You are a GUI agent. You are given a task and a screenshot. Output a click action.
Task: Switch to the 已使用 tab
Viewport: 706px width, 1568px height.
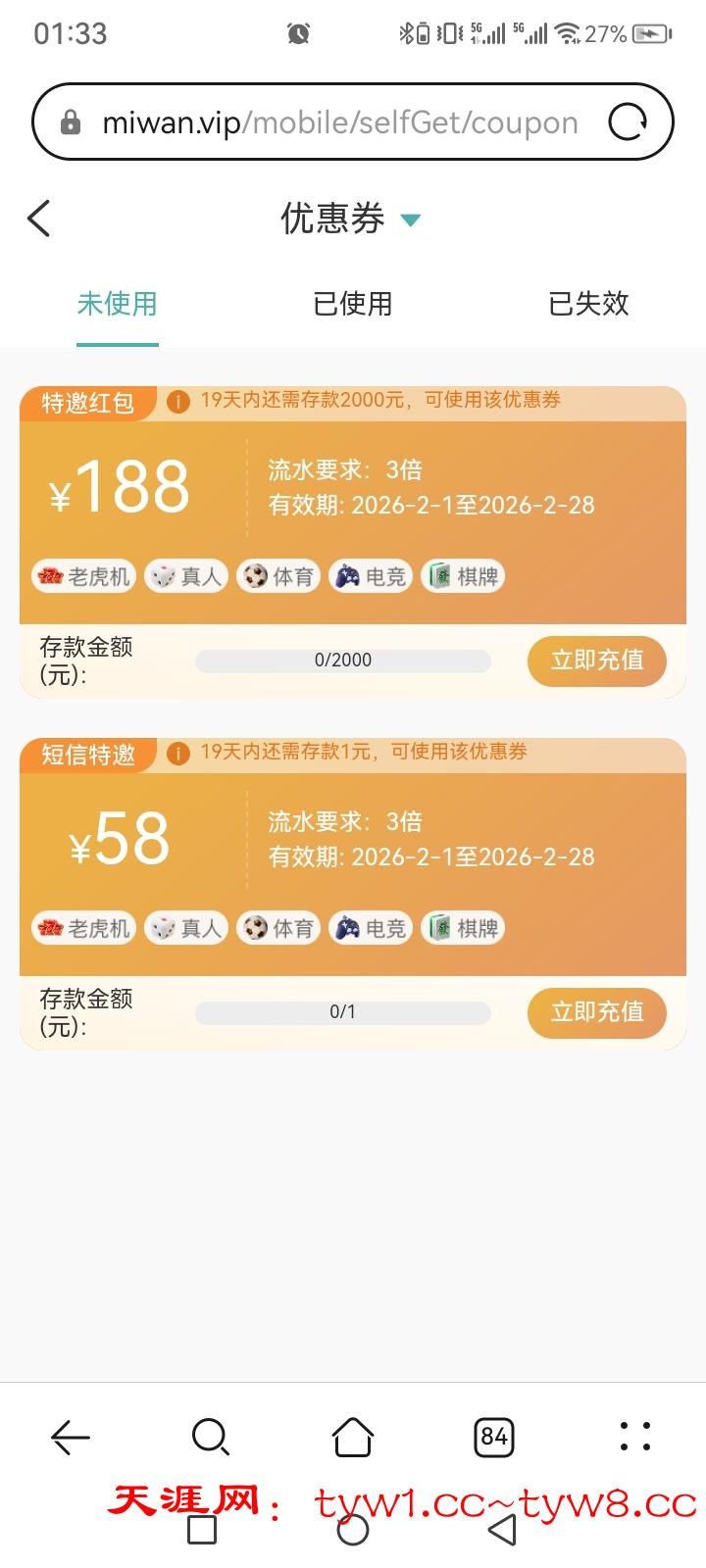pos(353,304)
